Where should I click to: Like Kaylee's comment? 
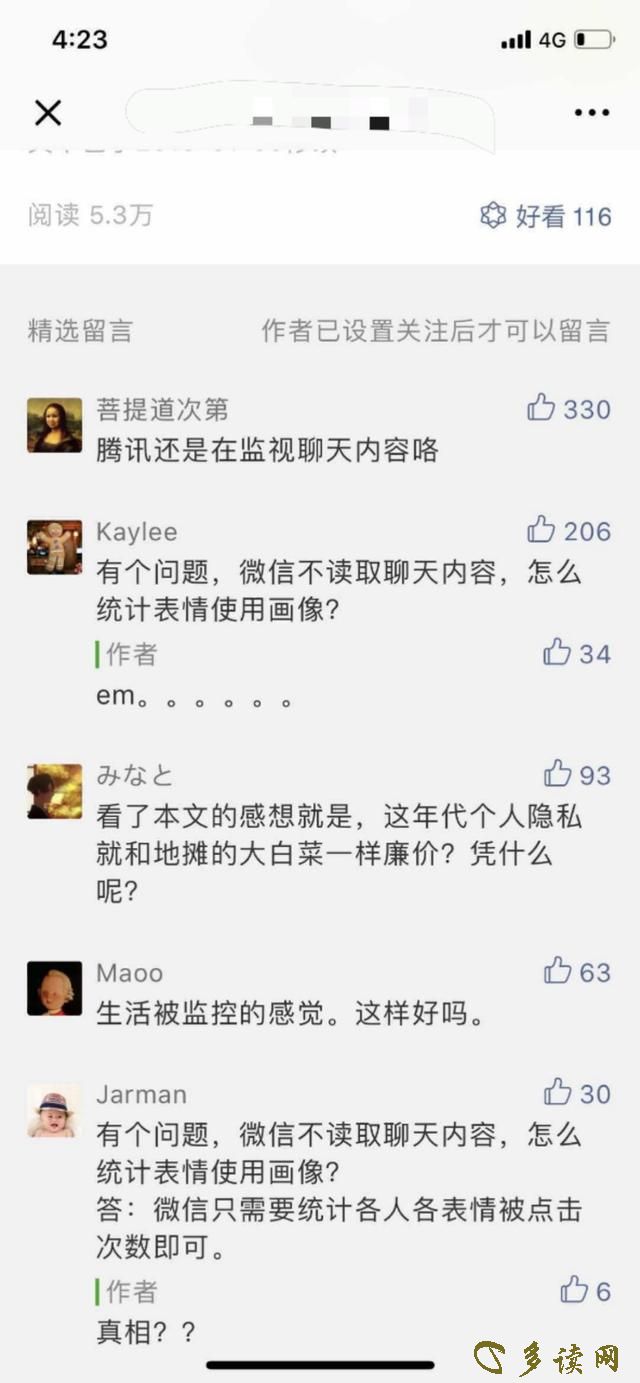(x=542, y=530)
